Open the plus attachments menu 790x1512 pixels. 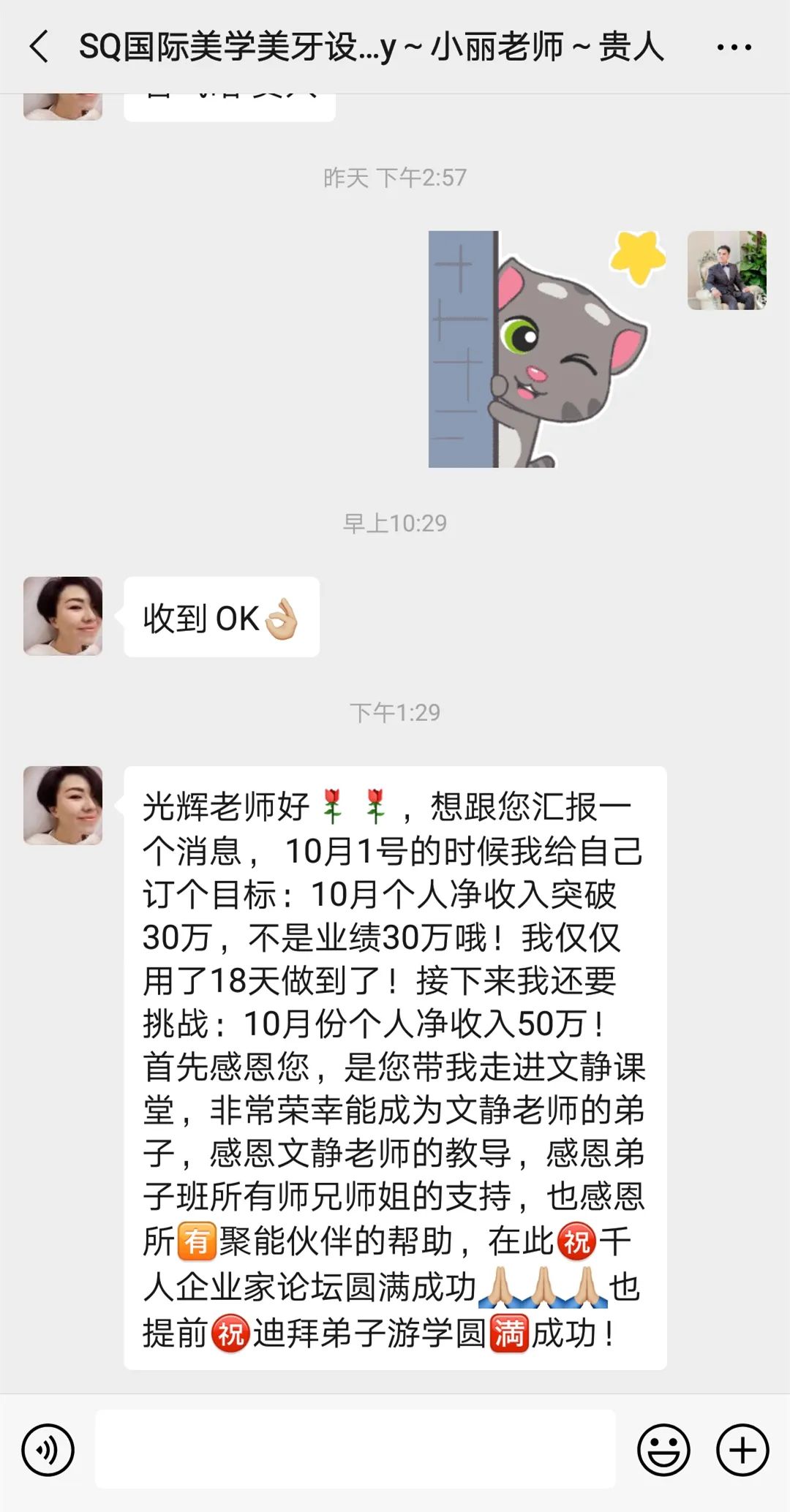click(742, 1449)
